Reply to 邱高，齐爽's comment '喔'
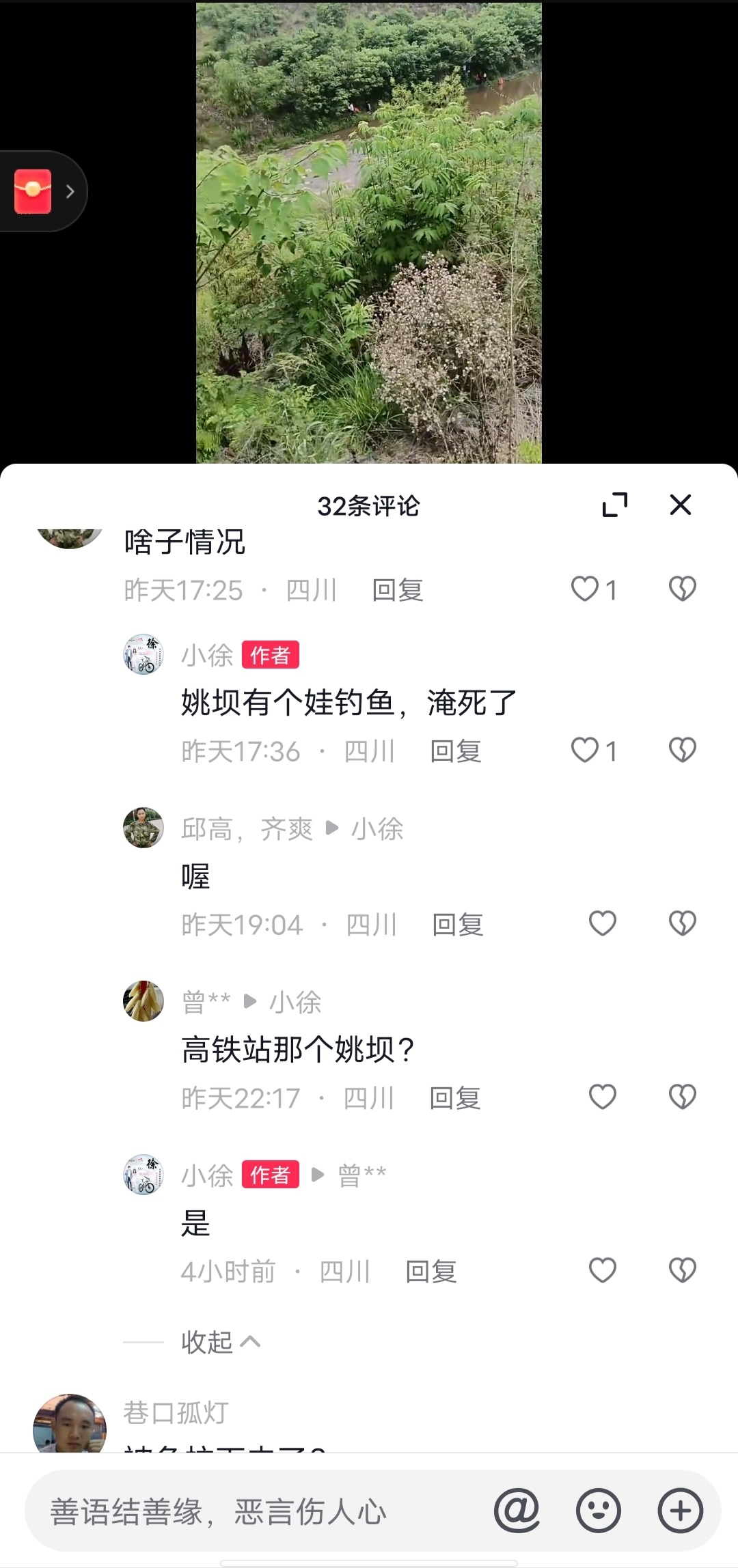 point(458,925)
